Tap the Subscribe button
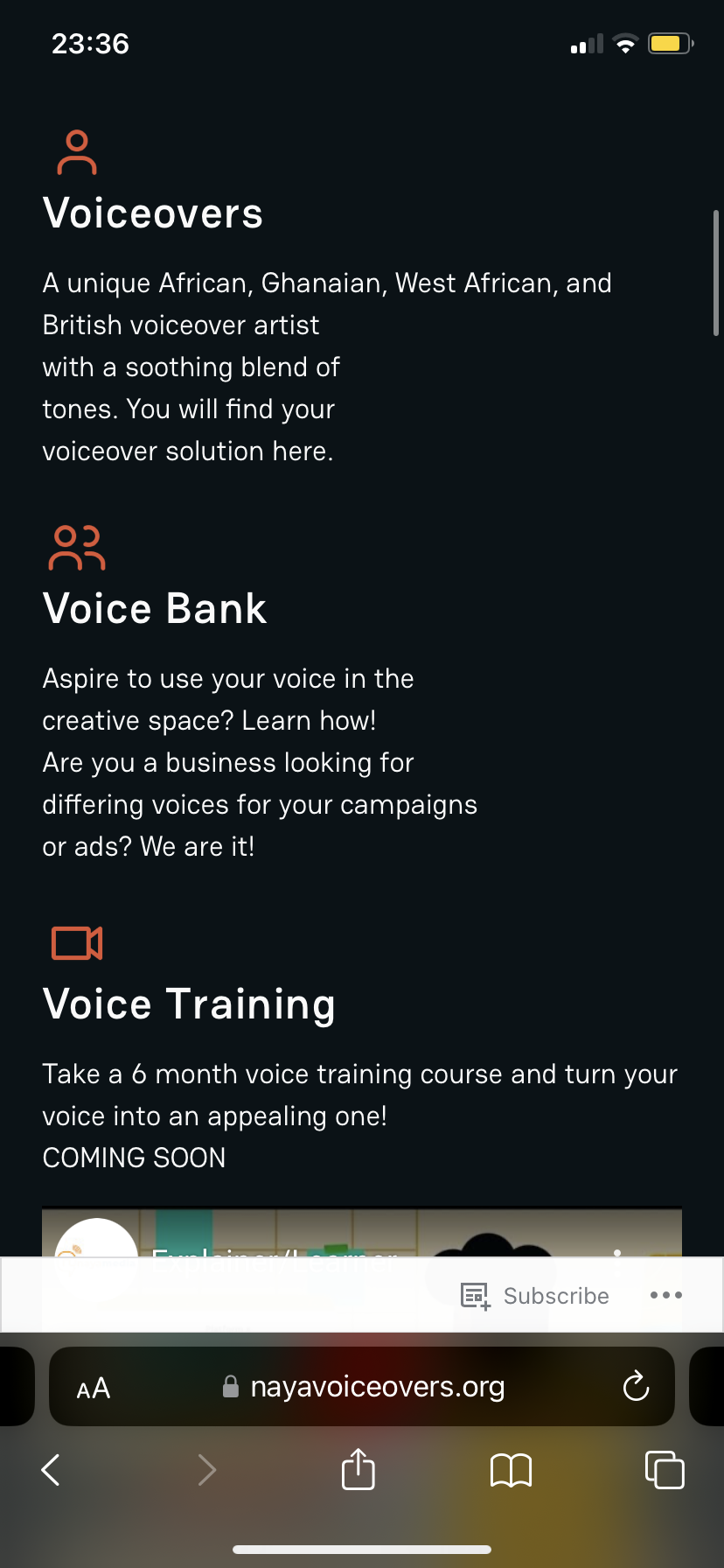Screen dimensions: 724x1568 pyautogui.click(x=536, y=1295)
